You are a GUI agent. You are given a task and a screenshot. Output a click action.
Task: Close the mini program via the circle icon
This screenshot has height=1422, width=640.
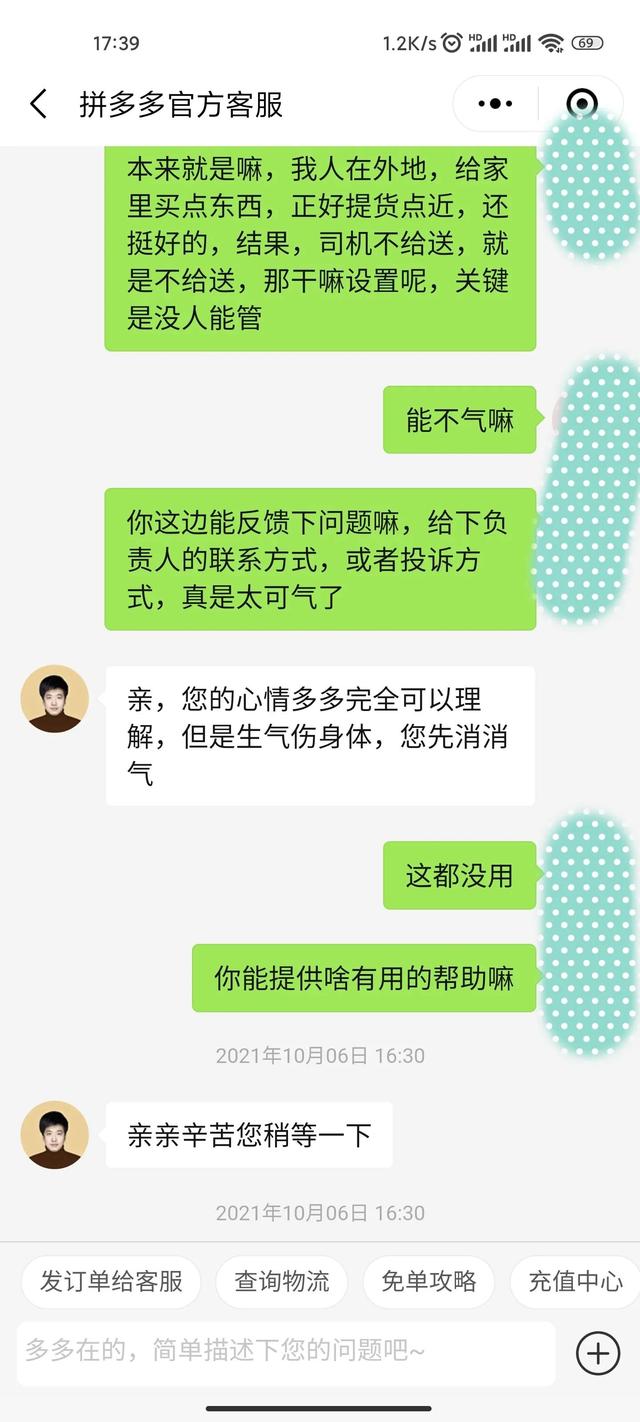581,103
